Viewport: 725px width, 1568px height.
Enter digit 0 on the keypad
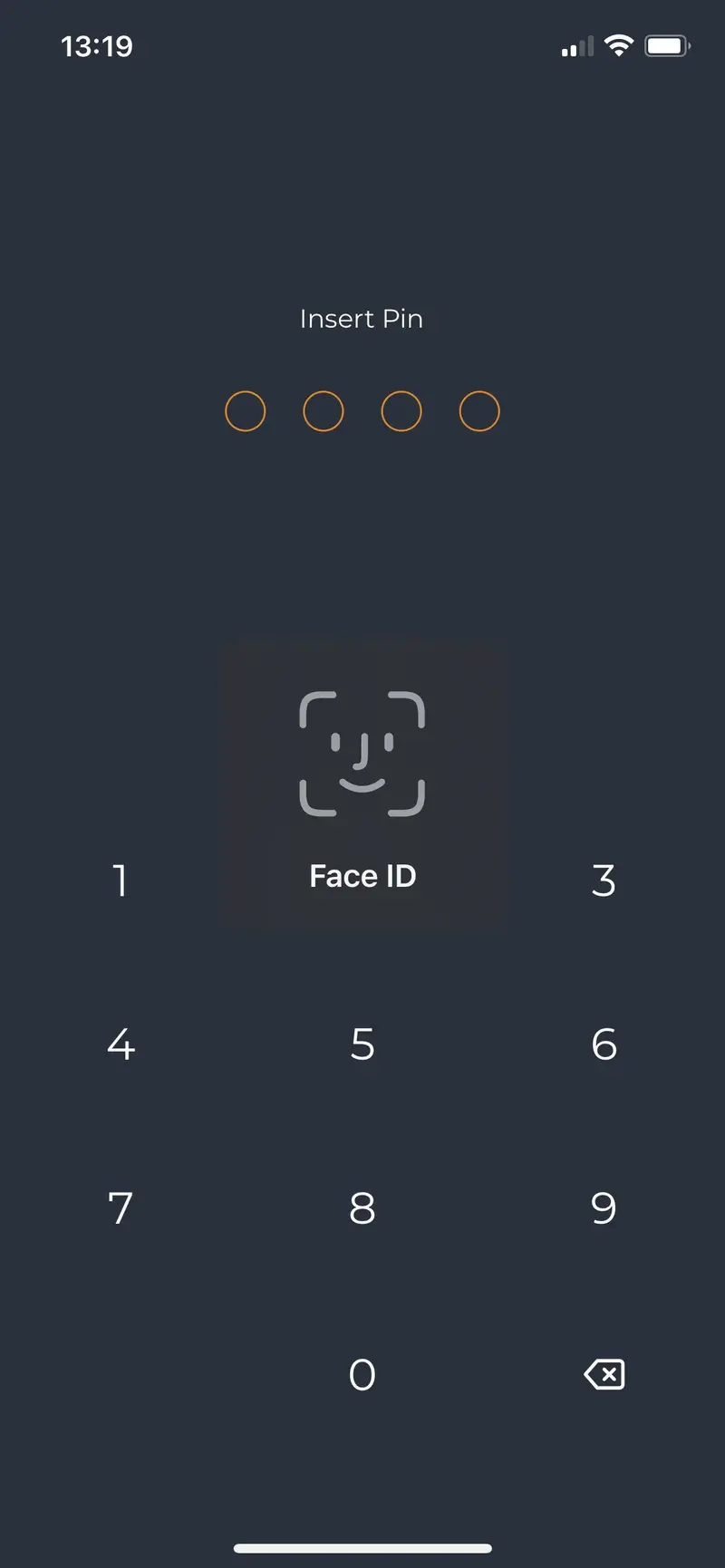click(x=362, y=1374)
